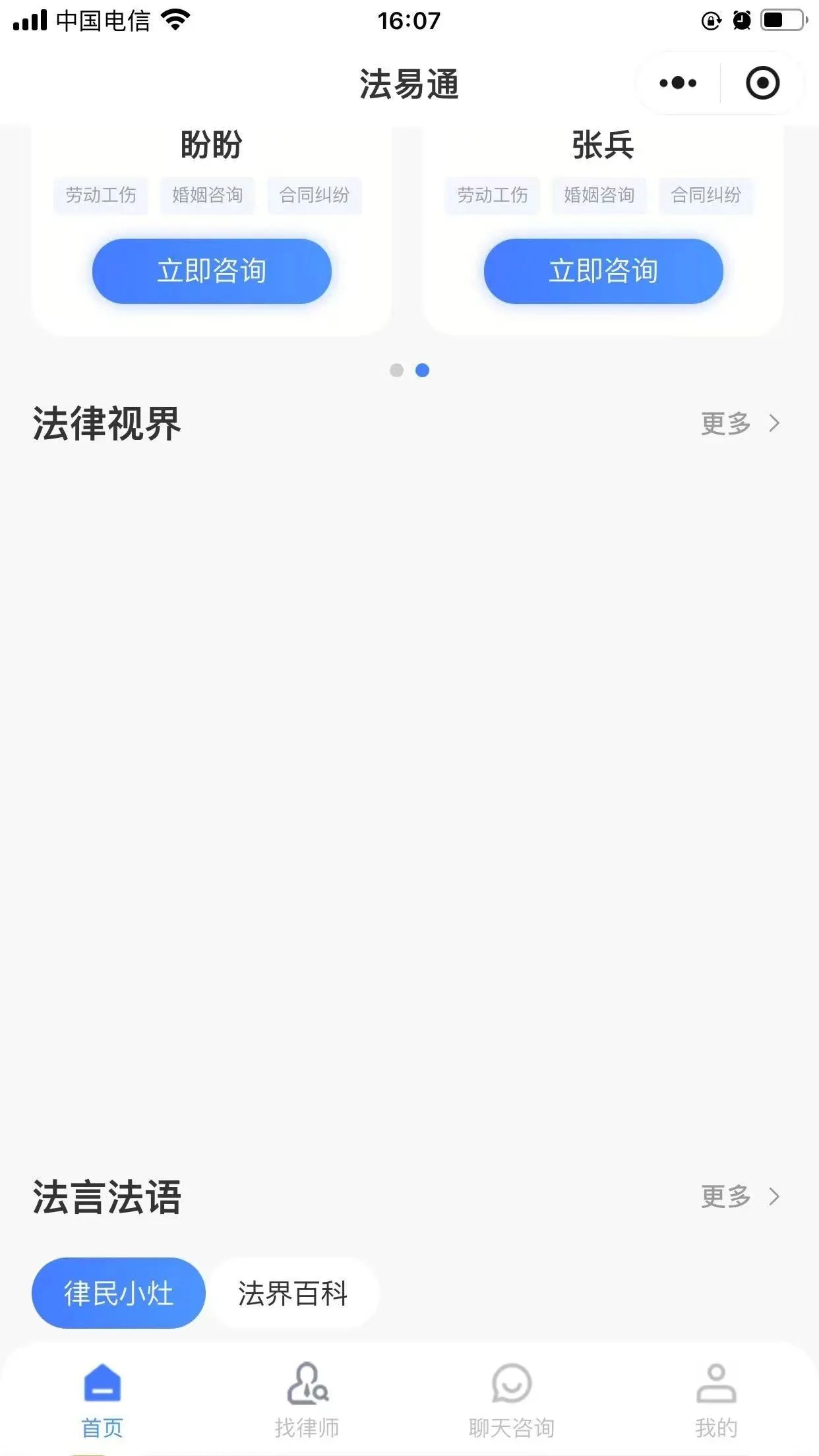Select the 劳动工伤 tag on 盼盼's card

tap(101, 195)
